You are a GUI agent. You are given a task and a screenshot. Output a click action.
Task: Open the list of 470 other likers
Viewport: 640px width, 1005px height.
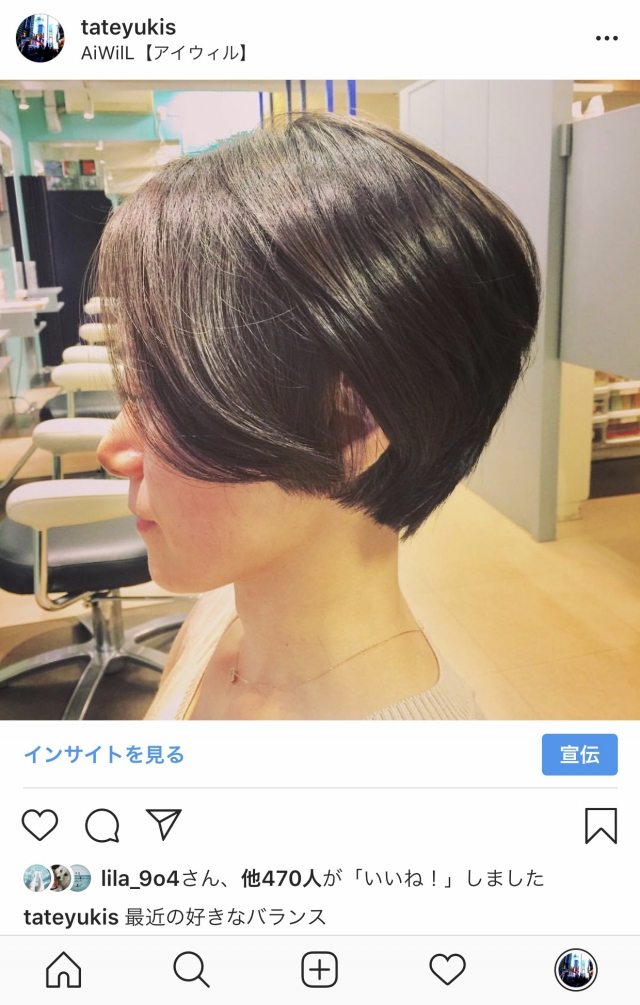point(281,878)
